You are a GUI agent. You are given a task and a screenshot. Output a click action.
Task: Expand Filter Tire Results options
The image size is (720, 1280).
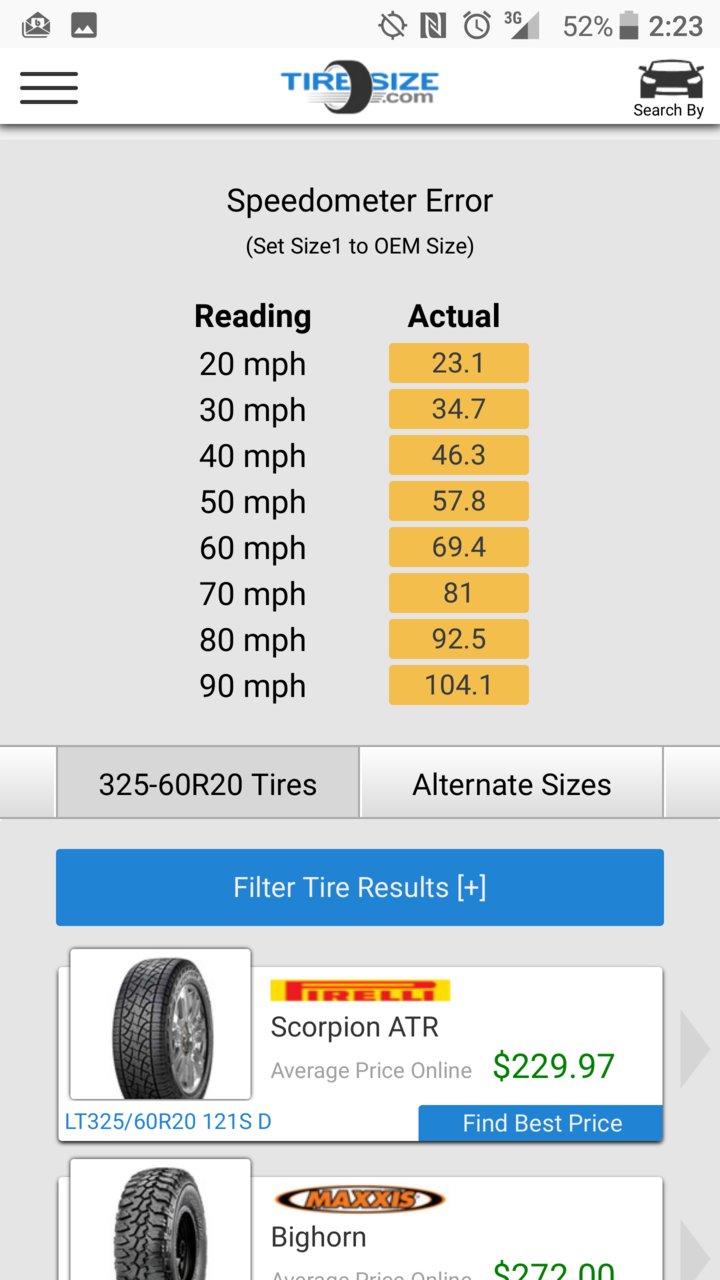pyautogui.click(x=360, y=887)
